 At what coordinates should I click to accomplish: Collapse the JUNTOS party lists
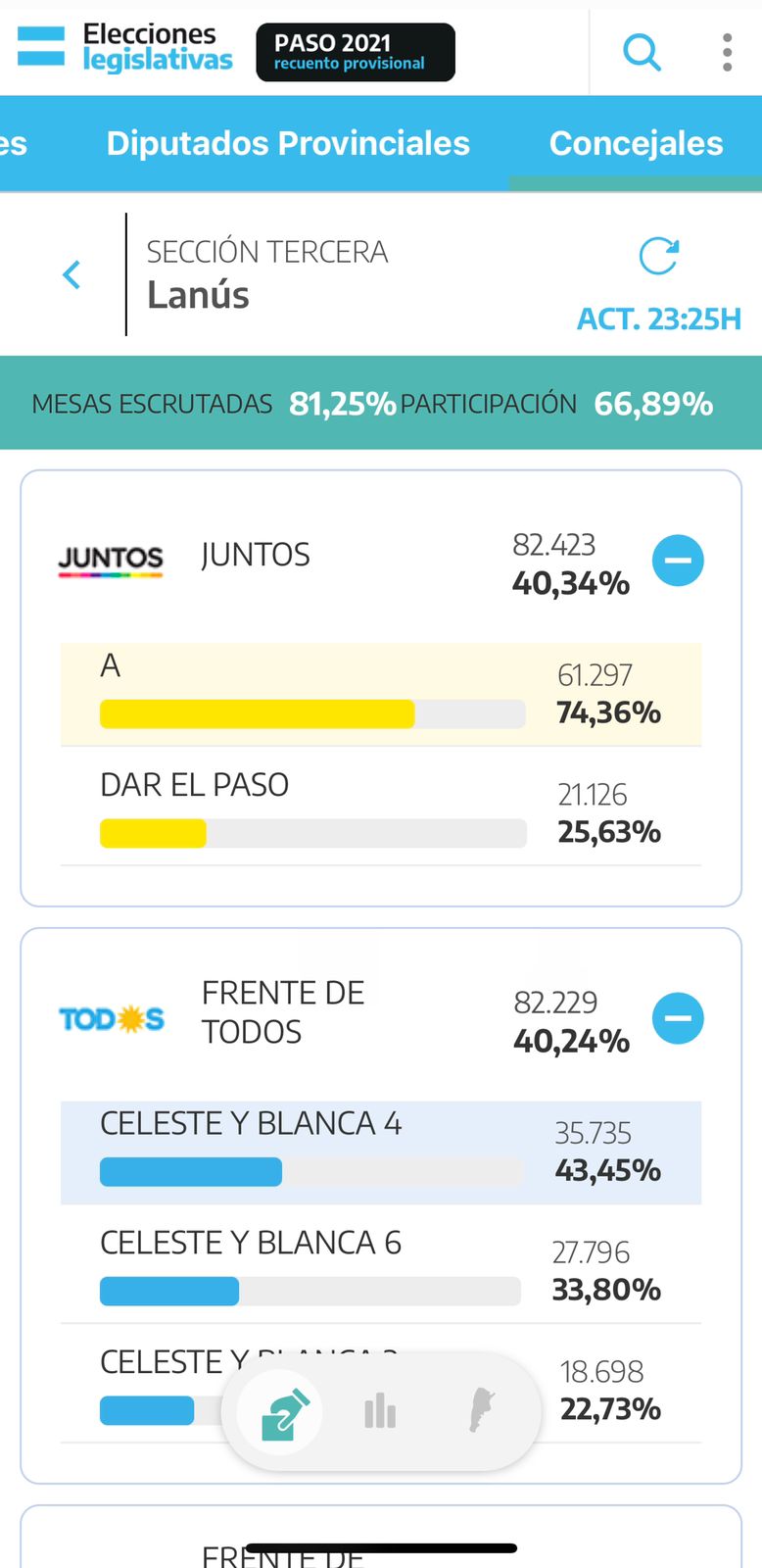coord(678,561)
